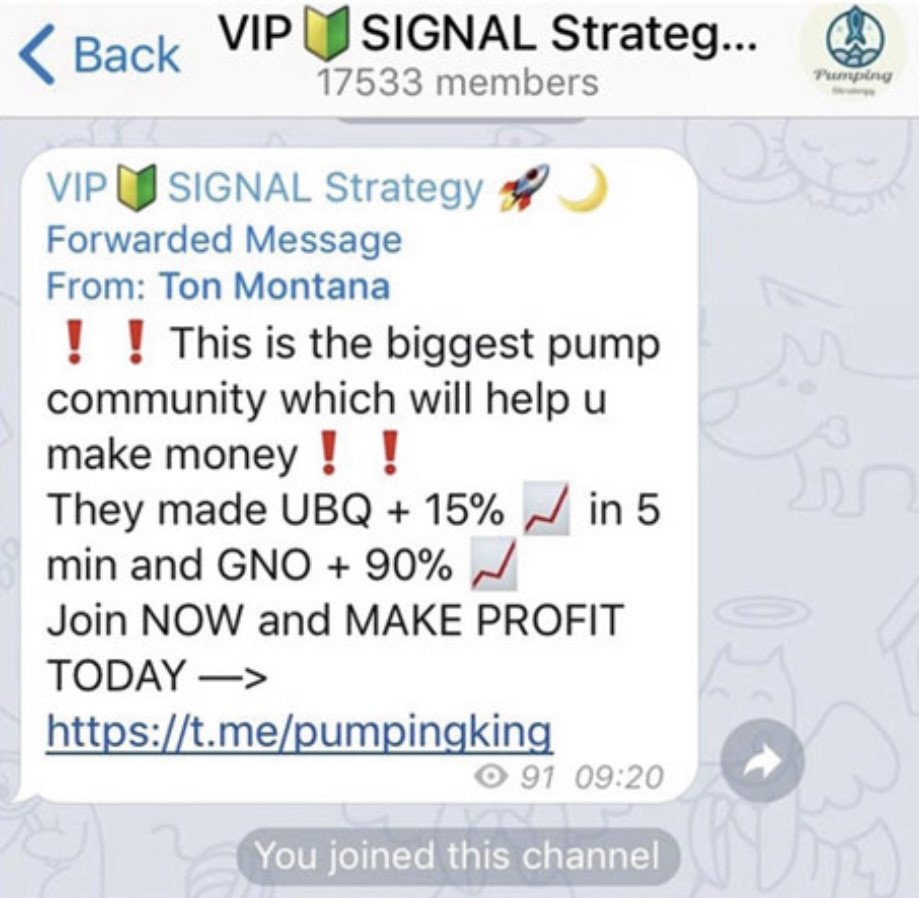
Task: Forward the message with the share arrow
Action: (x=763, y=761)
